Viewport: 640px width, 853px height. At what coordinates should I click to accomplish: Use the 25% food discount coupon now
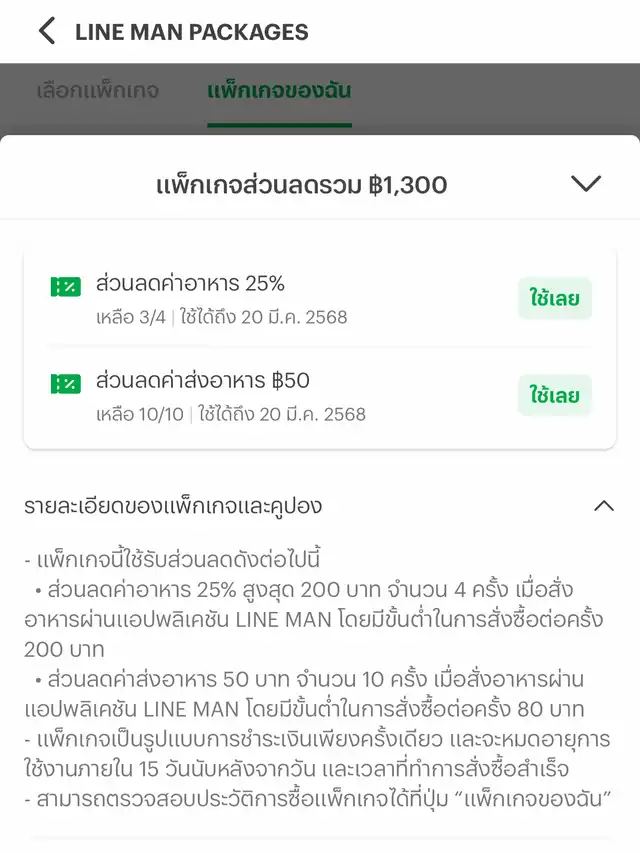(x=555, y=298)
